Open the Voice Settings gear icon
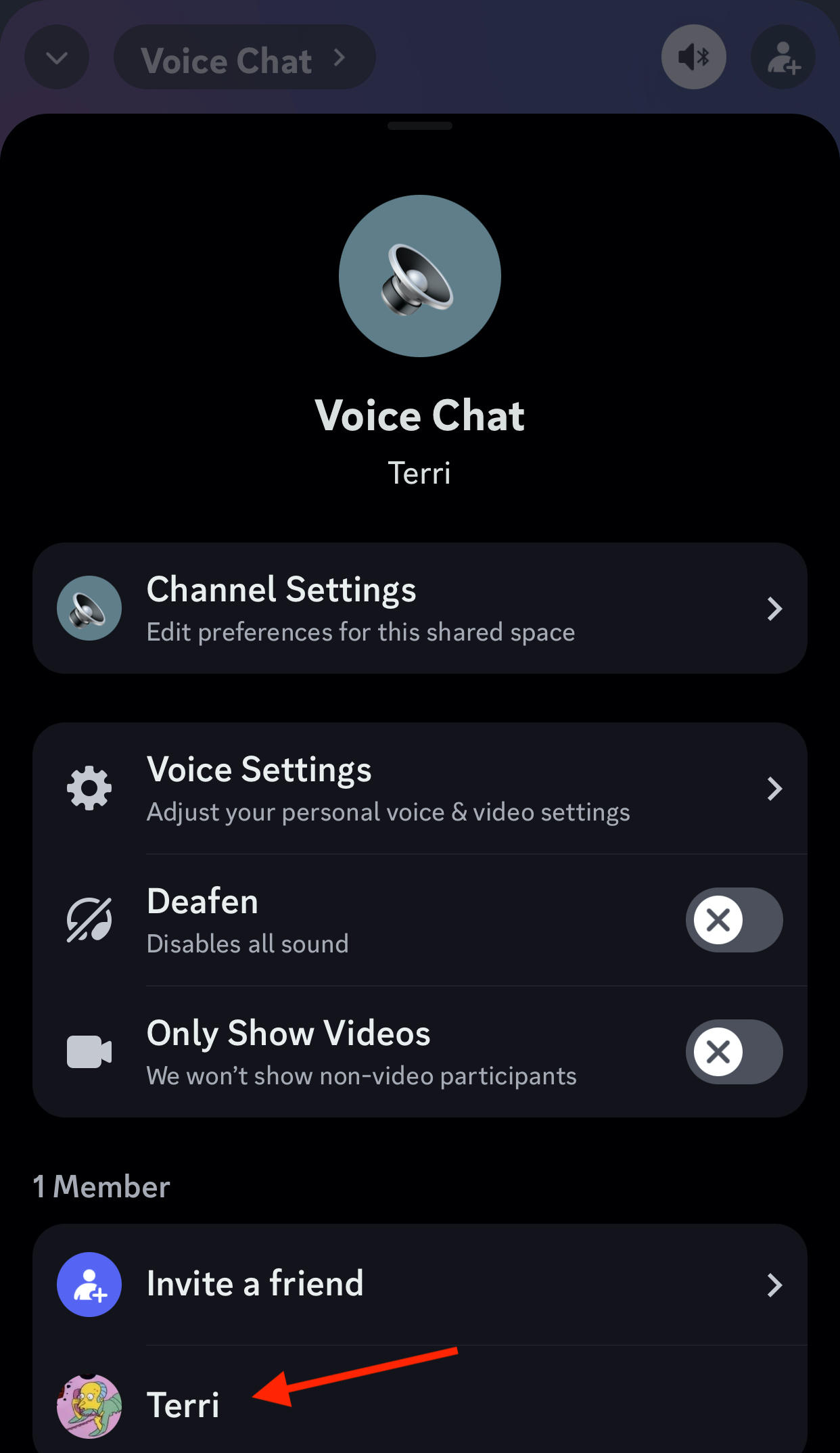 (87, 787)
